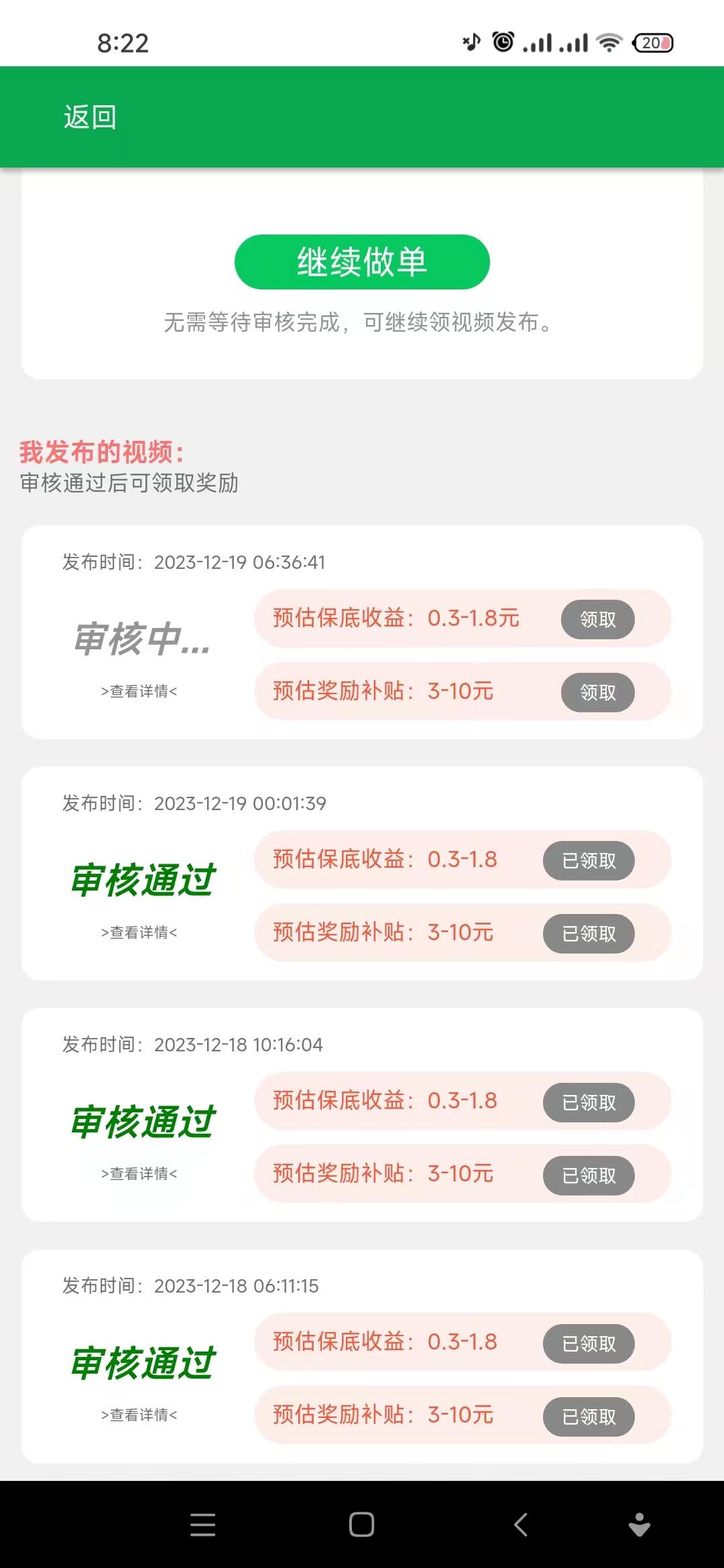Screen dimensions: 724x1568
Task: Tap 已领取 beside 奖励补贴 of 10:16:04 video
Action: coord(589,1175)
